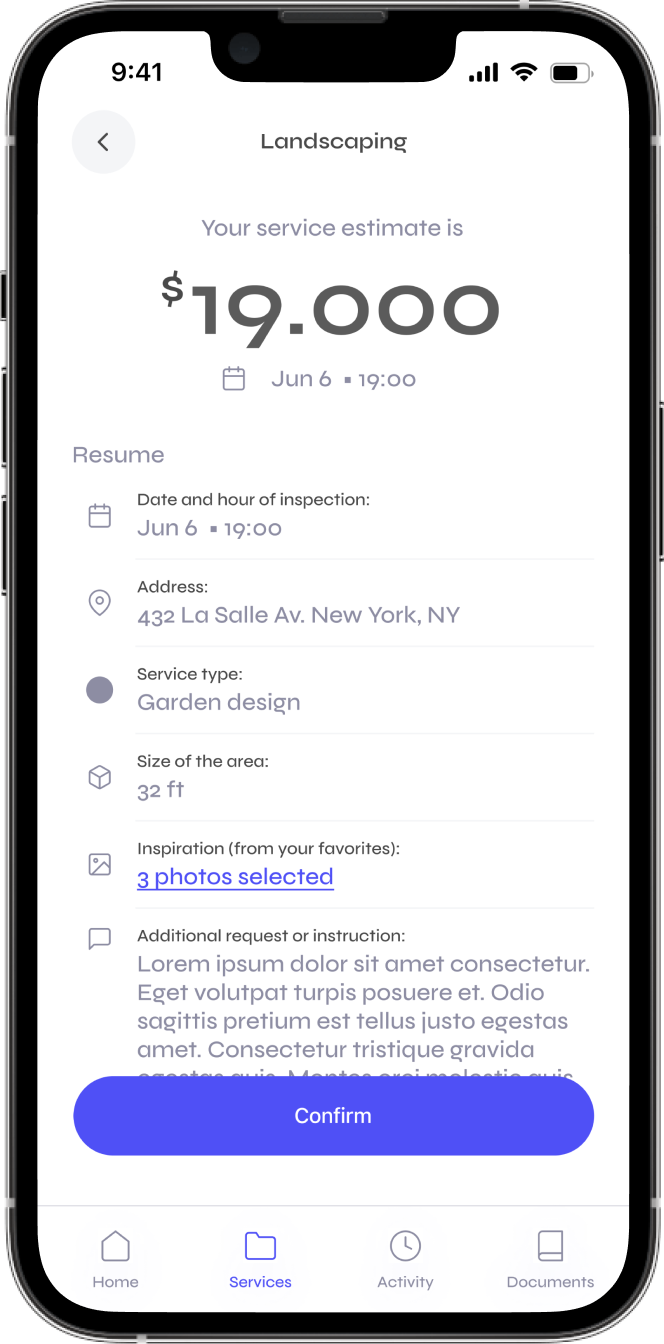Go back using the top arrow

point(103,142)
